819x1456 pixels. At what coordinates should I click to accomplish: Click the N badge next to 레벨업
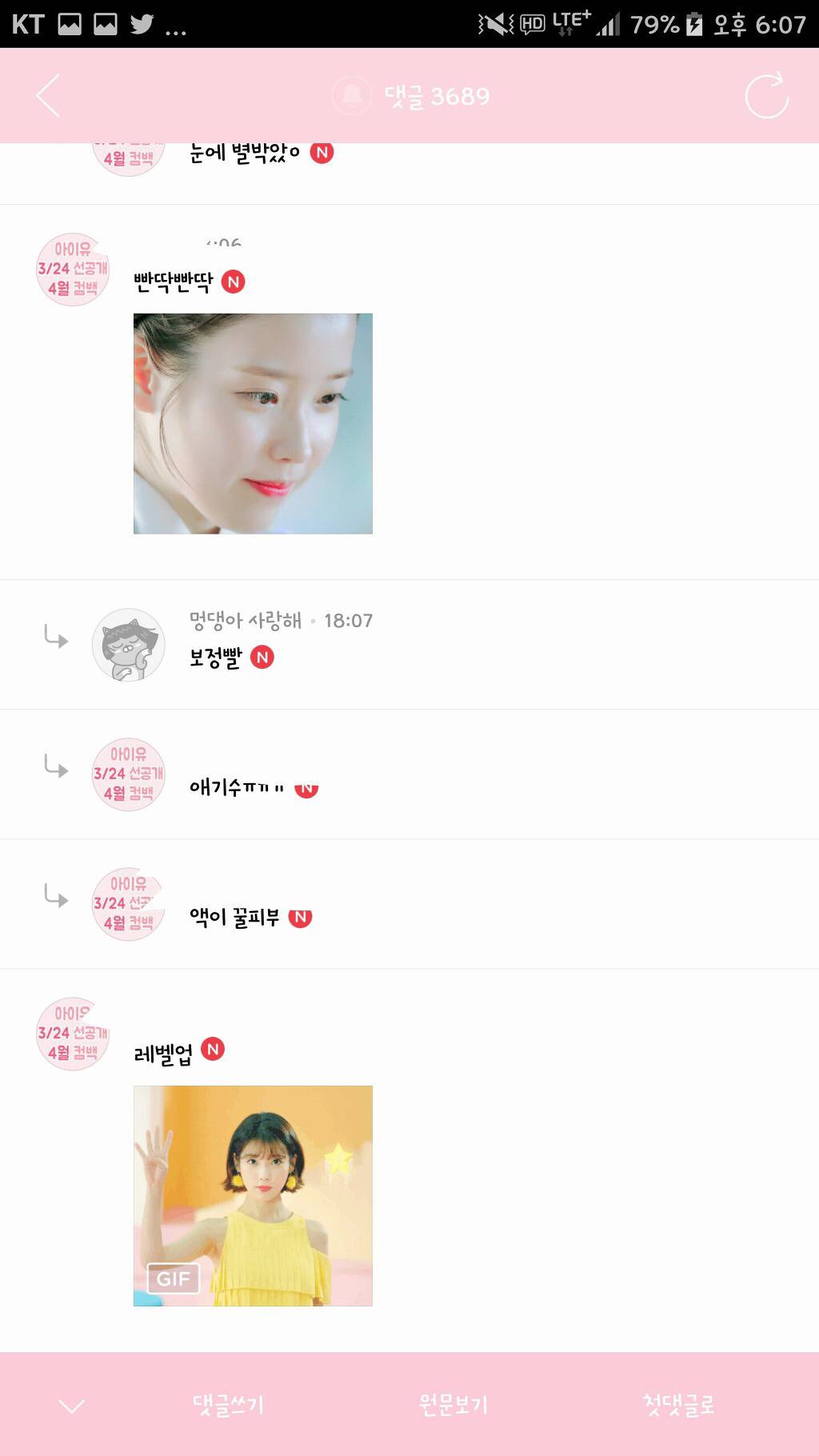click(x=213, y=1049)
